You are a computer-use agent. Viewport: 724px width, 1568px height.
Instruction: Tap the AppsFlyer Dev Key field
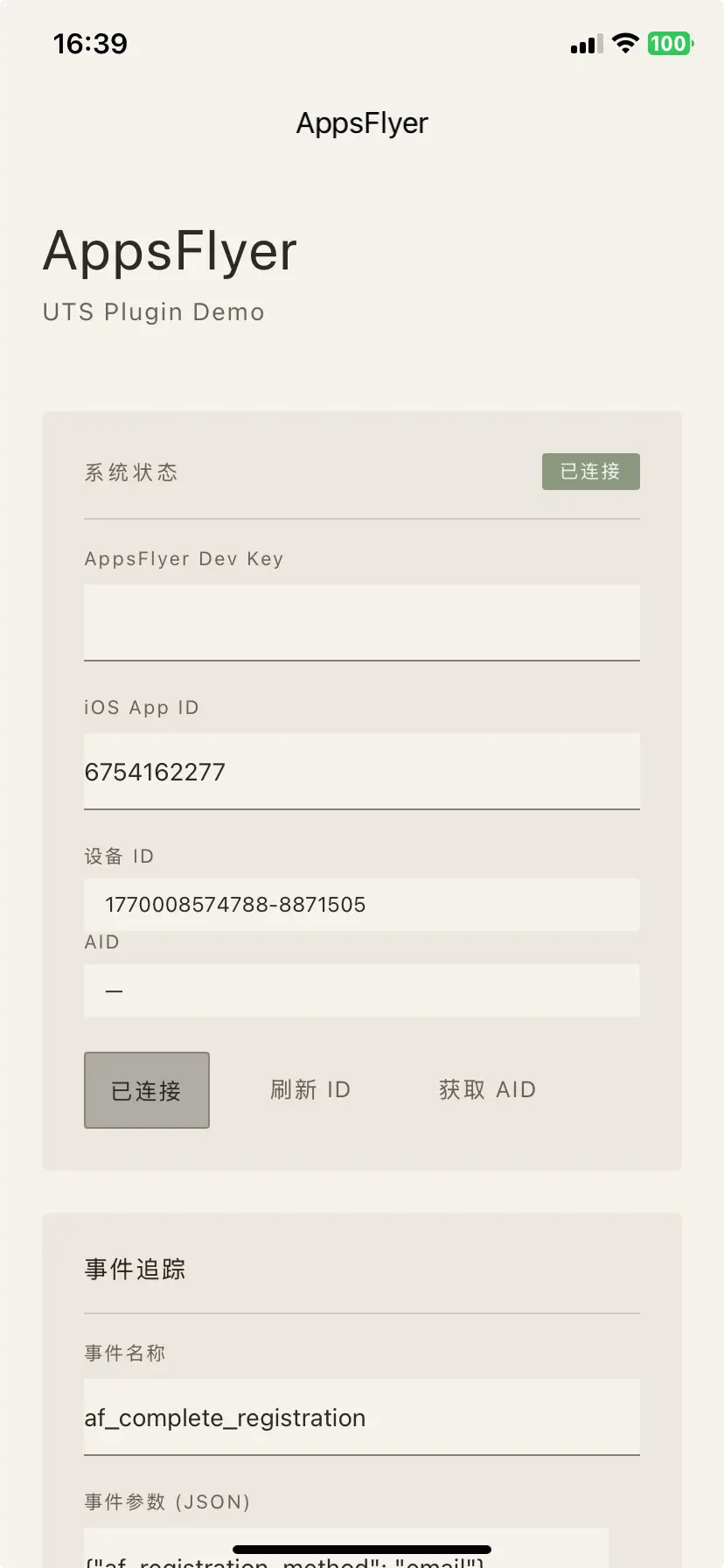coord(361,622)
